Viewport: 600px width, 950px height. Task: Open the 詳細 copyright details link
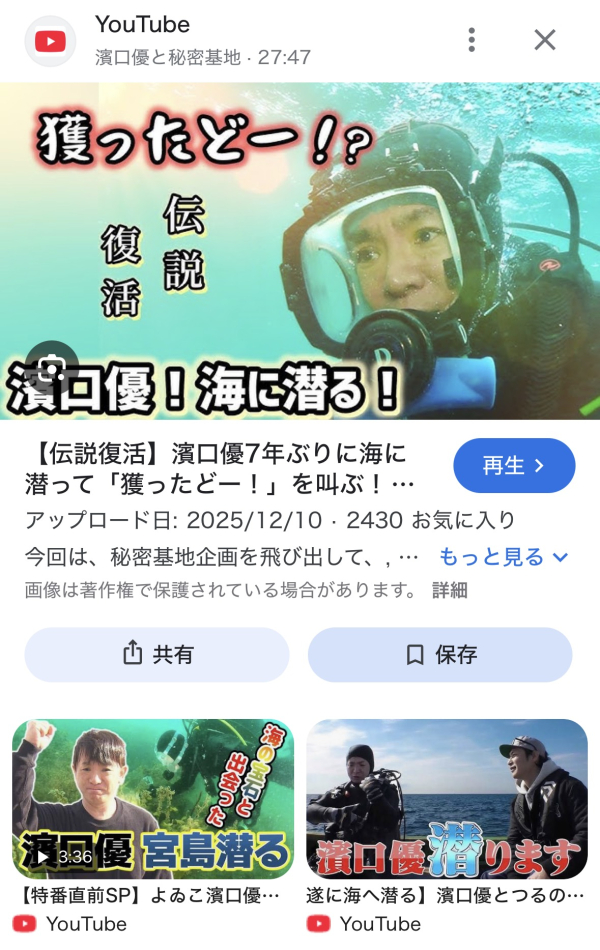click(449, 590)
